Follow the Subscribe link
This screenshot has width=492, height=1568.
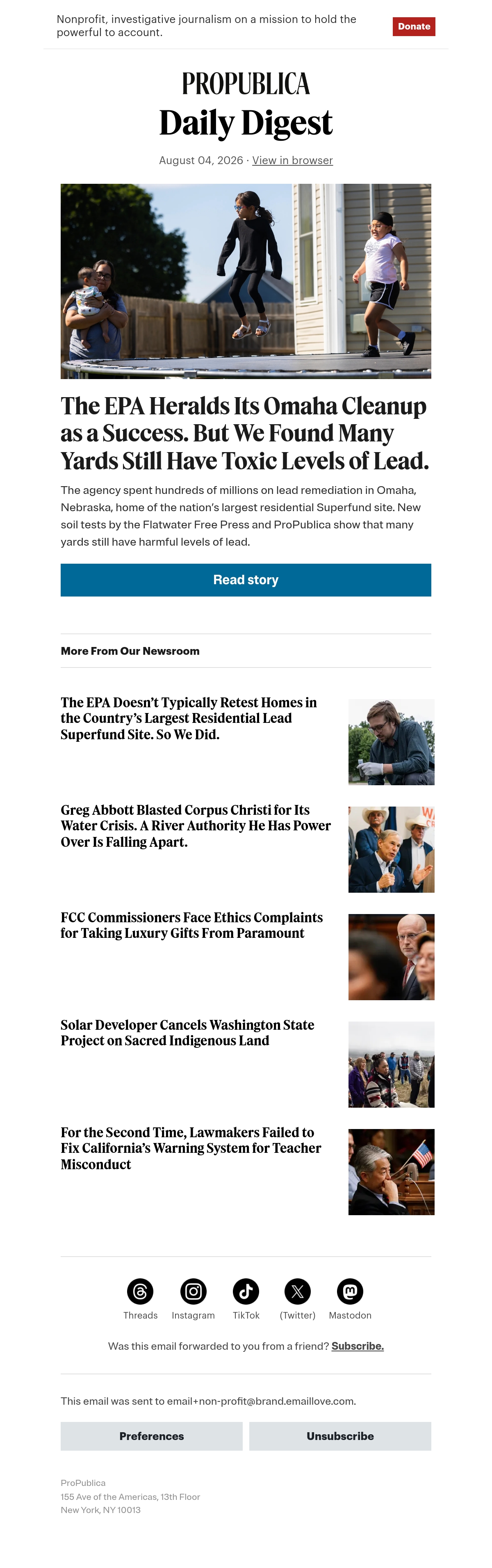pyautogui.click(x=358, y=1346)
